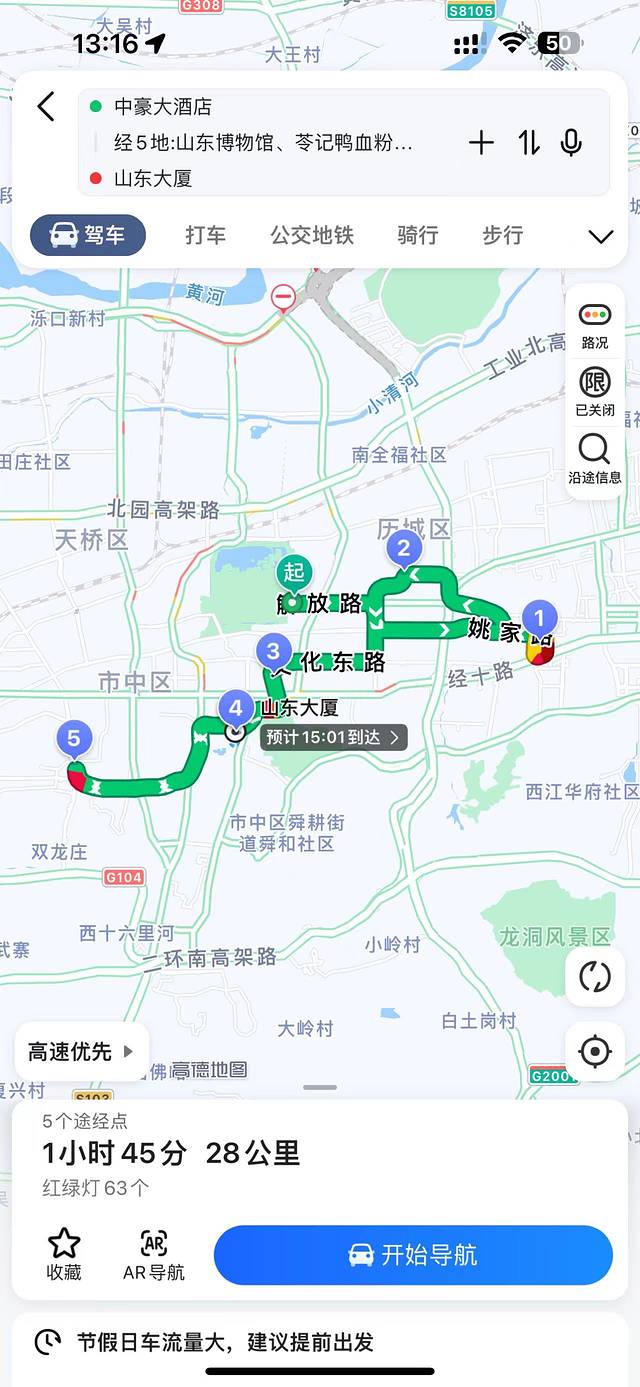Add a waypoint with the plus icon
The image size is (640, 1387).
481,143
